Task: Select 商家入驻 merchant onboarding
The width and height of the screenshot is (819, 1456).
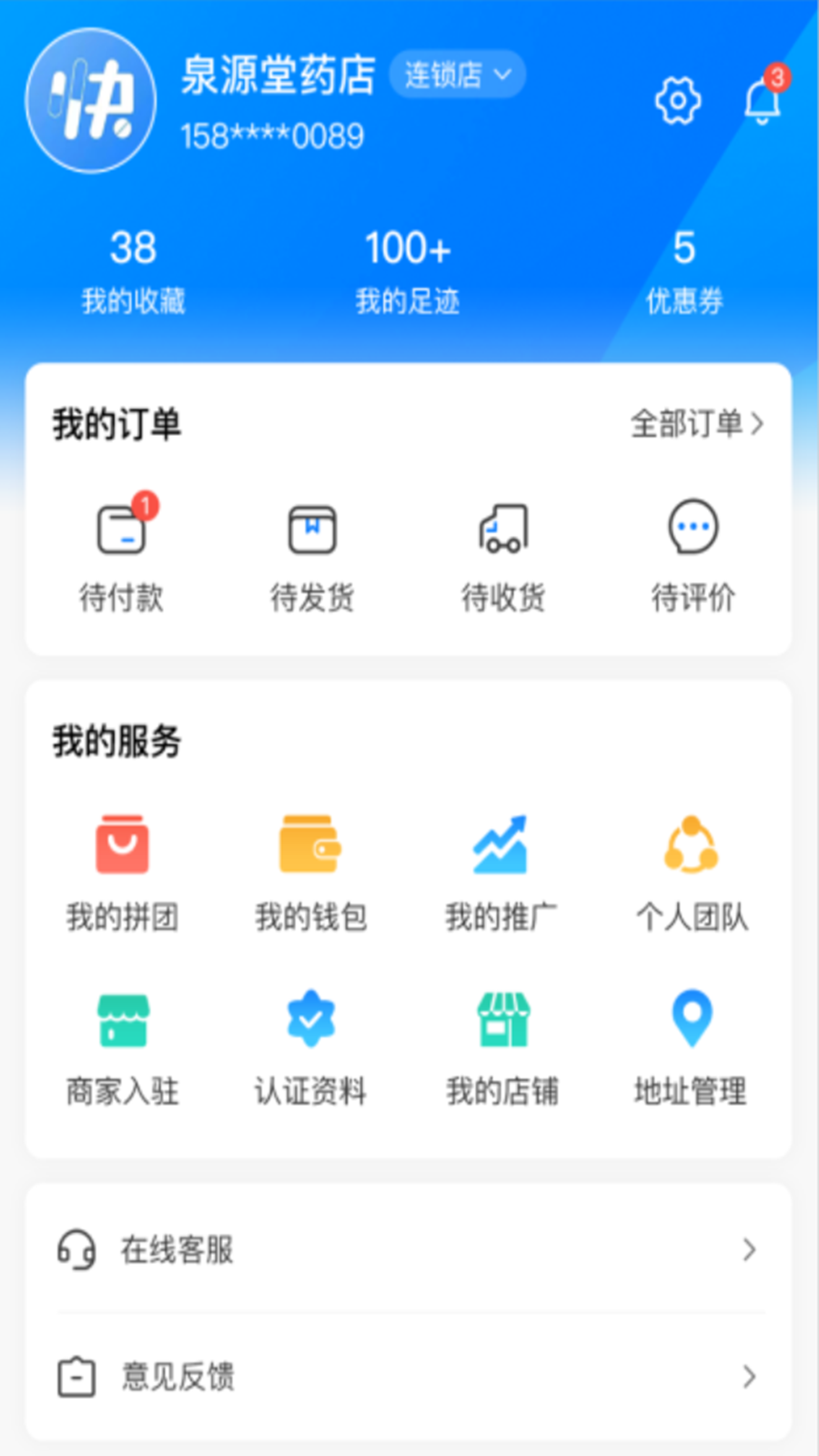Action: 122,1049
